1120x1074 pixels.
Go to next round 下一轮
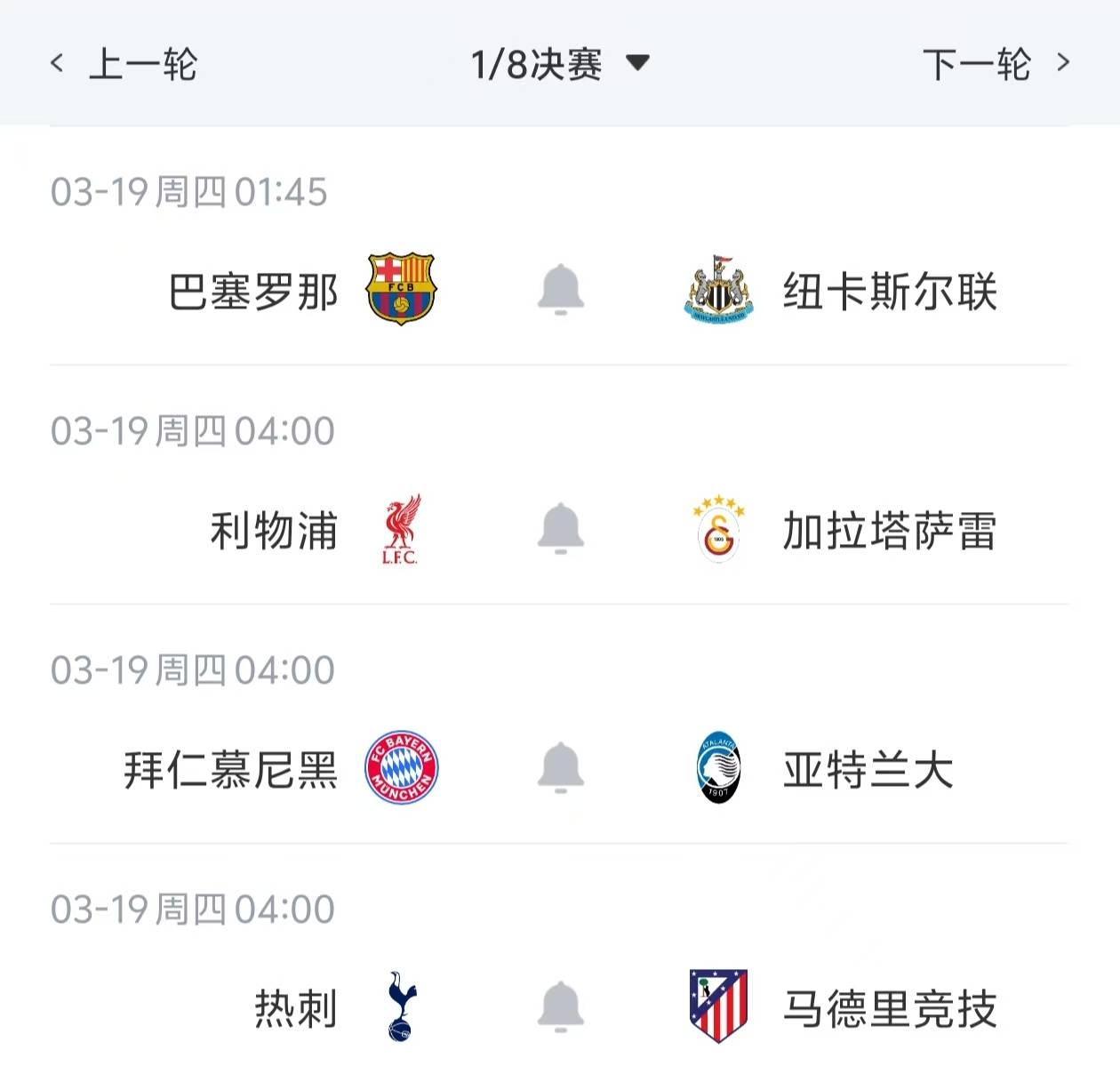[996, 64]
